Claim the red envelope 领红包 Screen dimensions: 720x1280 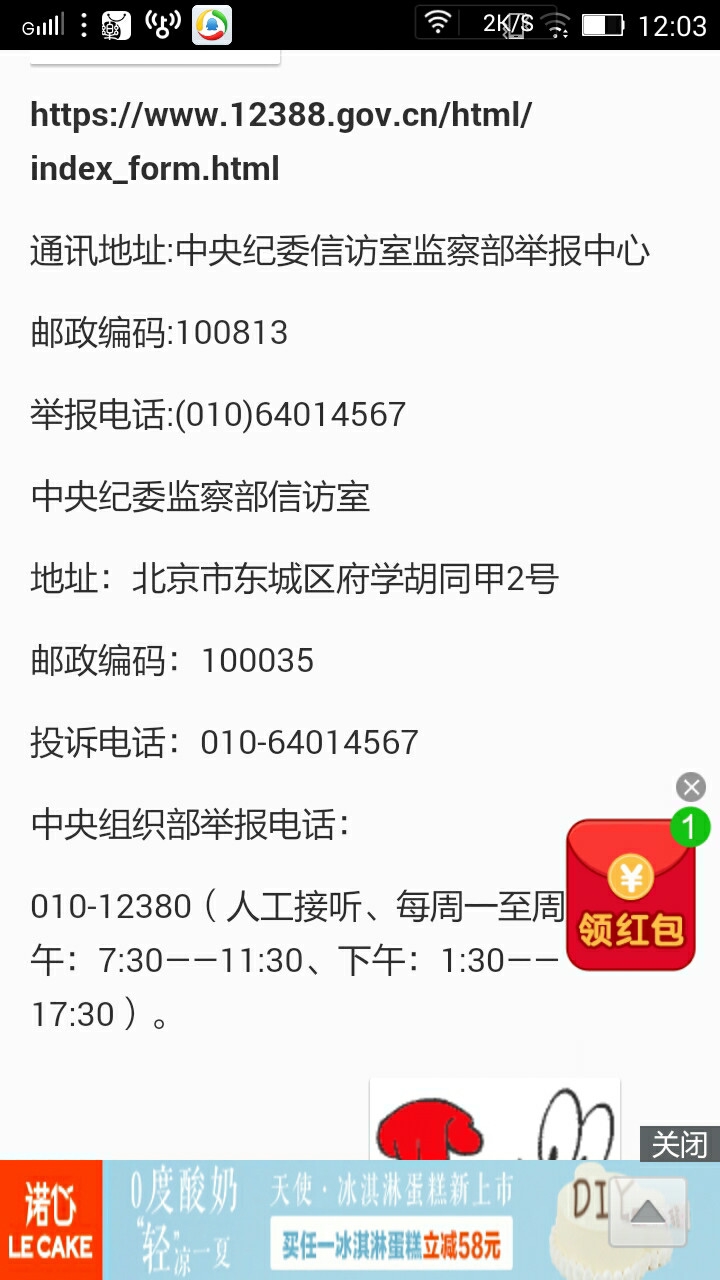tap(630, 895)
